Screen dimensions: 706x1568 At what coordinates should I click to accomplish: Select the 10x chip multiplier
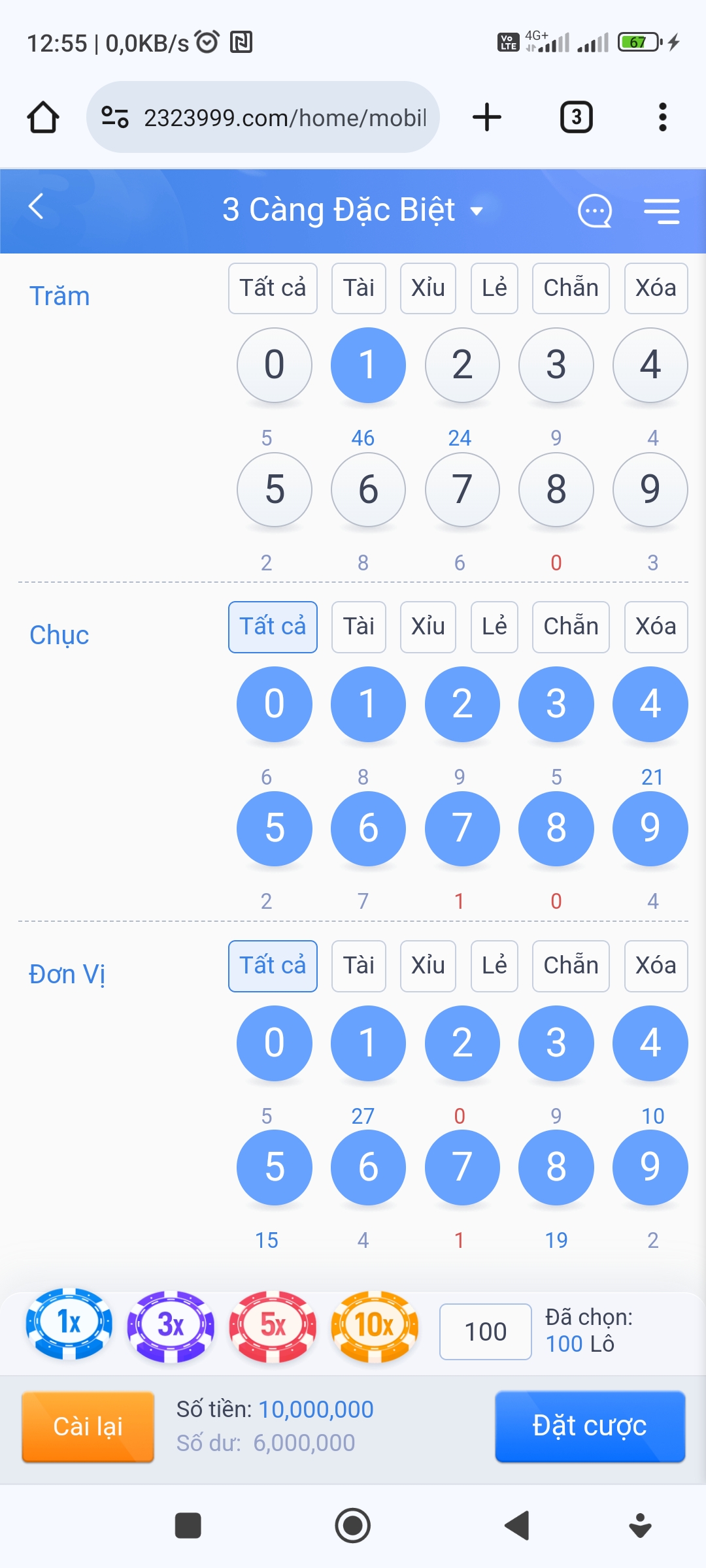(375, 1326)
